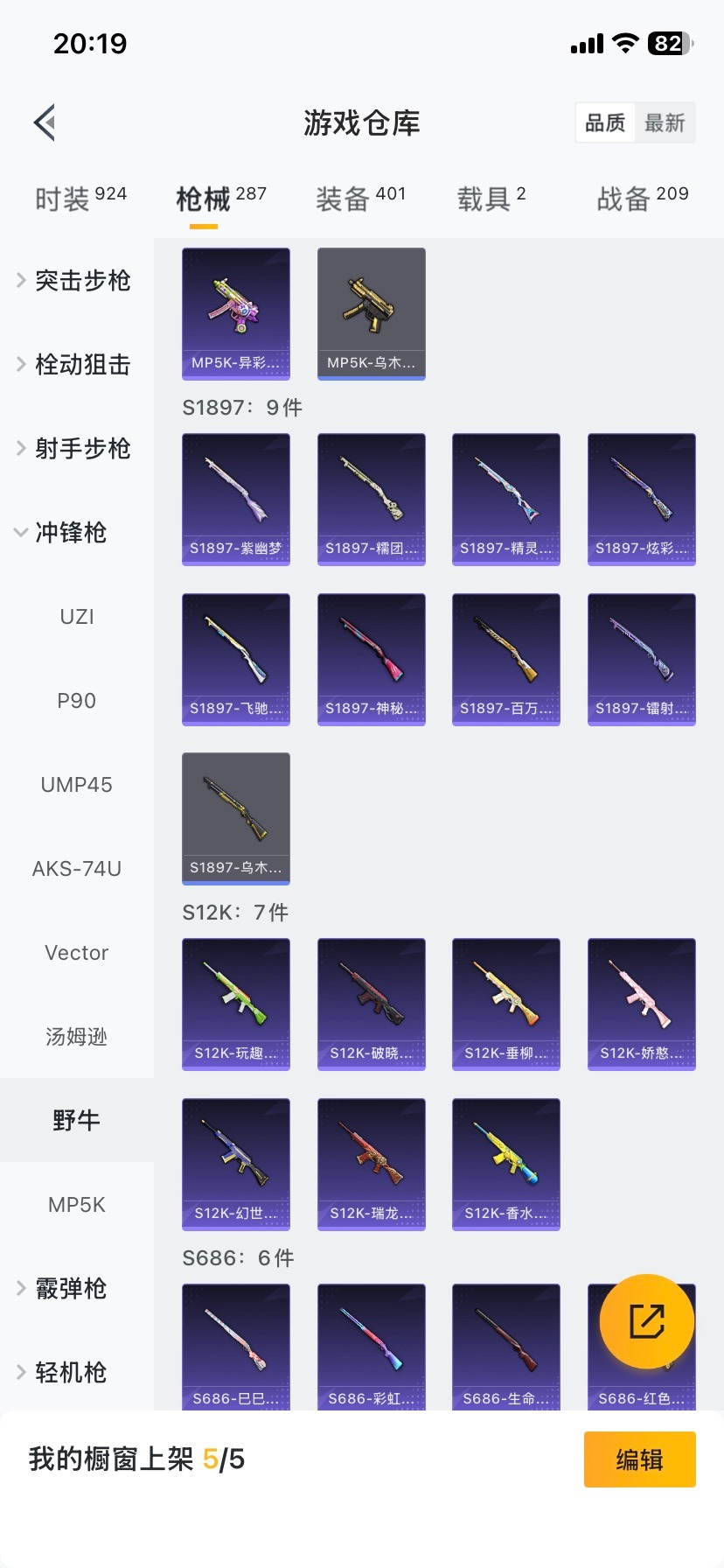Open the S1897-紫幽梦 skin tile
The height and width of the screenshot is (1568, 724).
236,500
